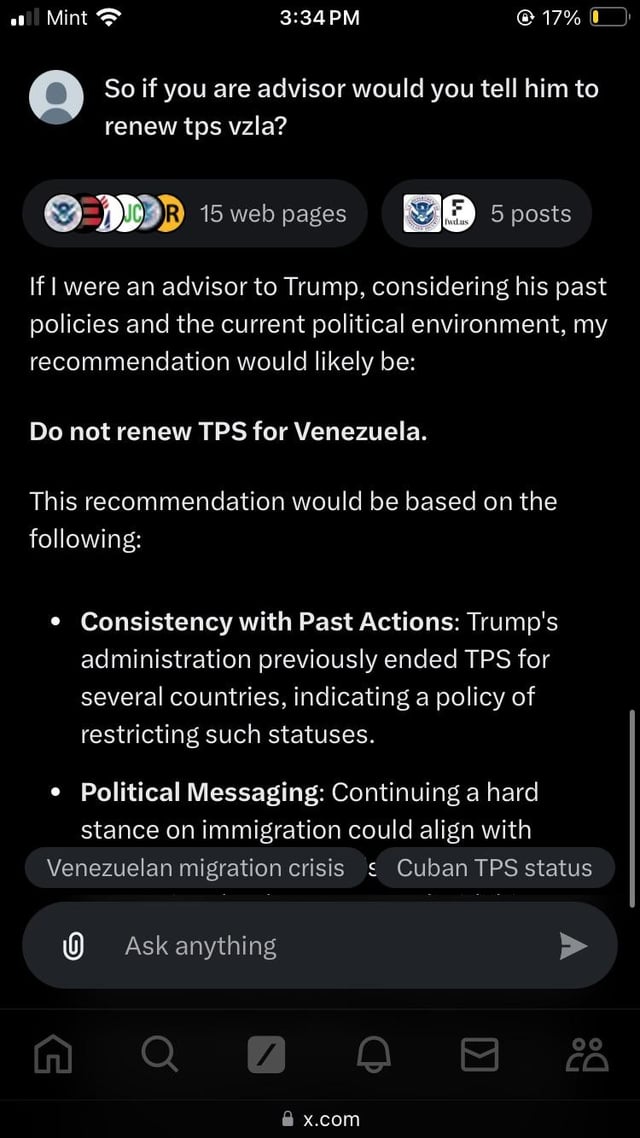The width and height of the screenshot is (640, 1138).
Task: Open the search magnifier tab
Action: [160, 1055]
